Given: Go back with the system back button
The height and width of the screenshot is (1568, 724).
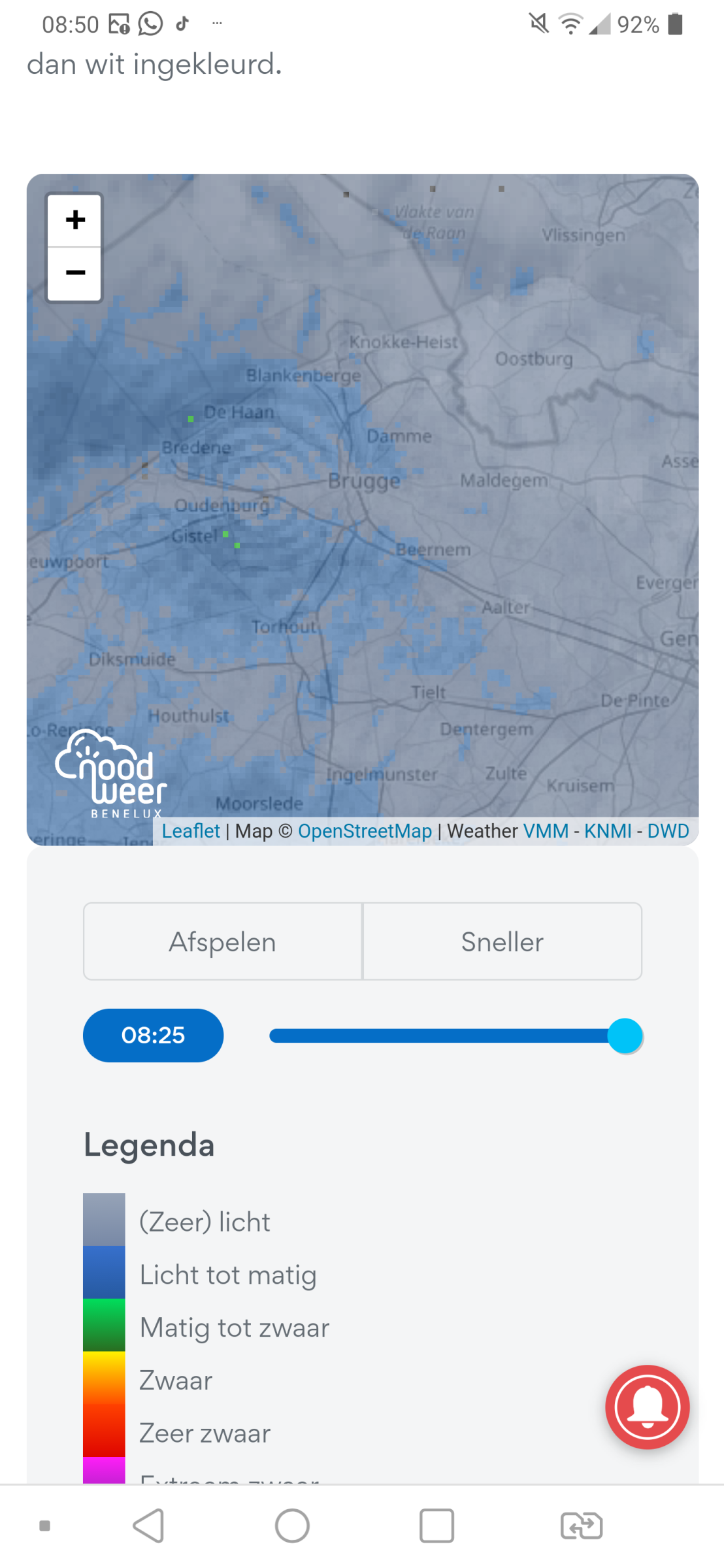Looking at the screenshot, I should (x=148, y=1526).
